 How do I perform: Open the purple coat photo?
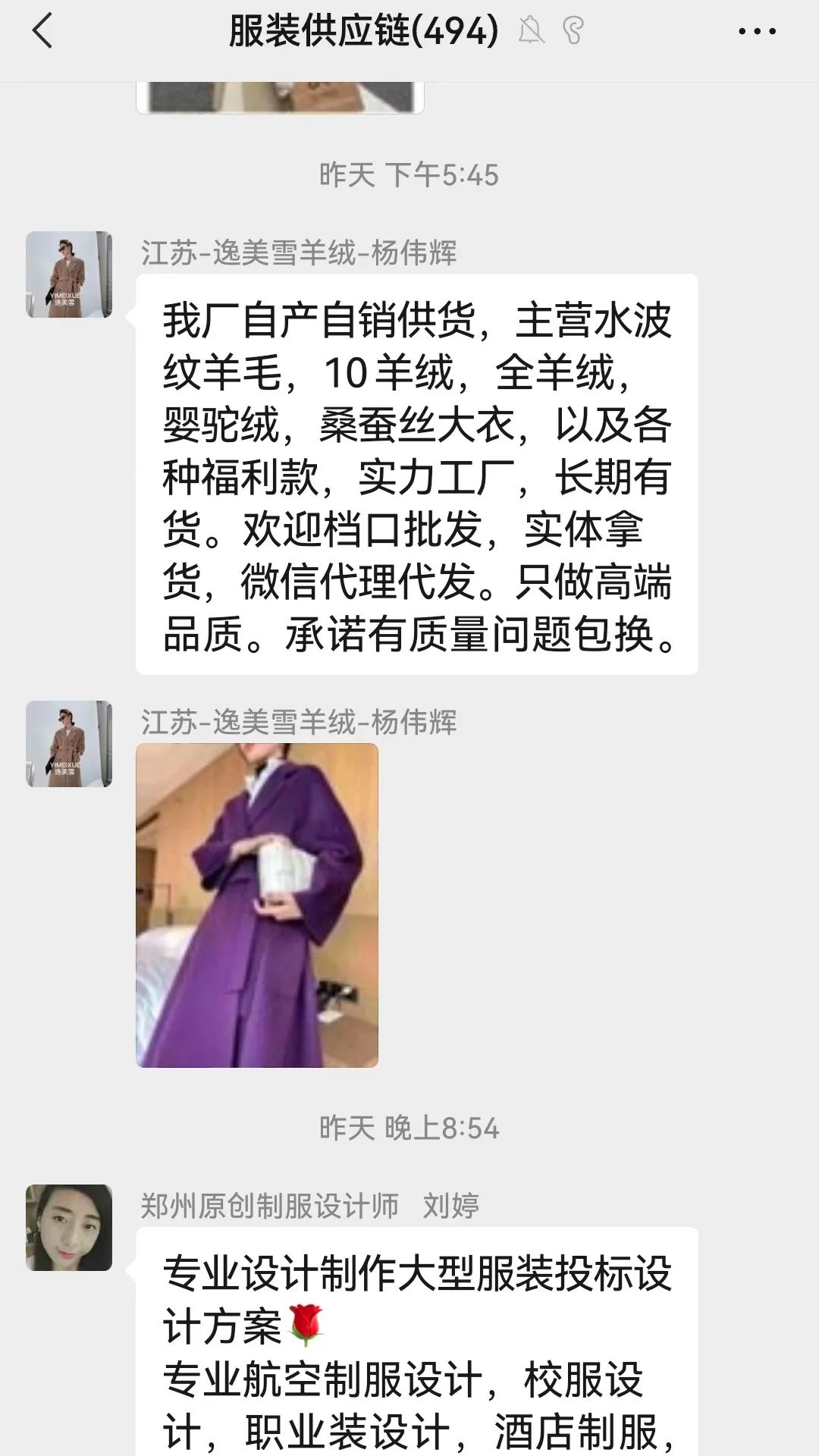click(257, 905)
